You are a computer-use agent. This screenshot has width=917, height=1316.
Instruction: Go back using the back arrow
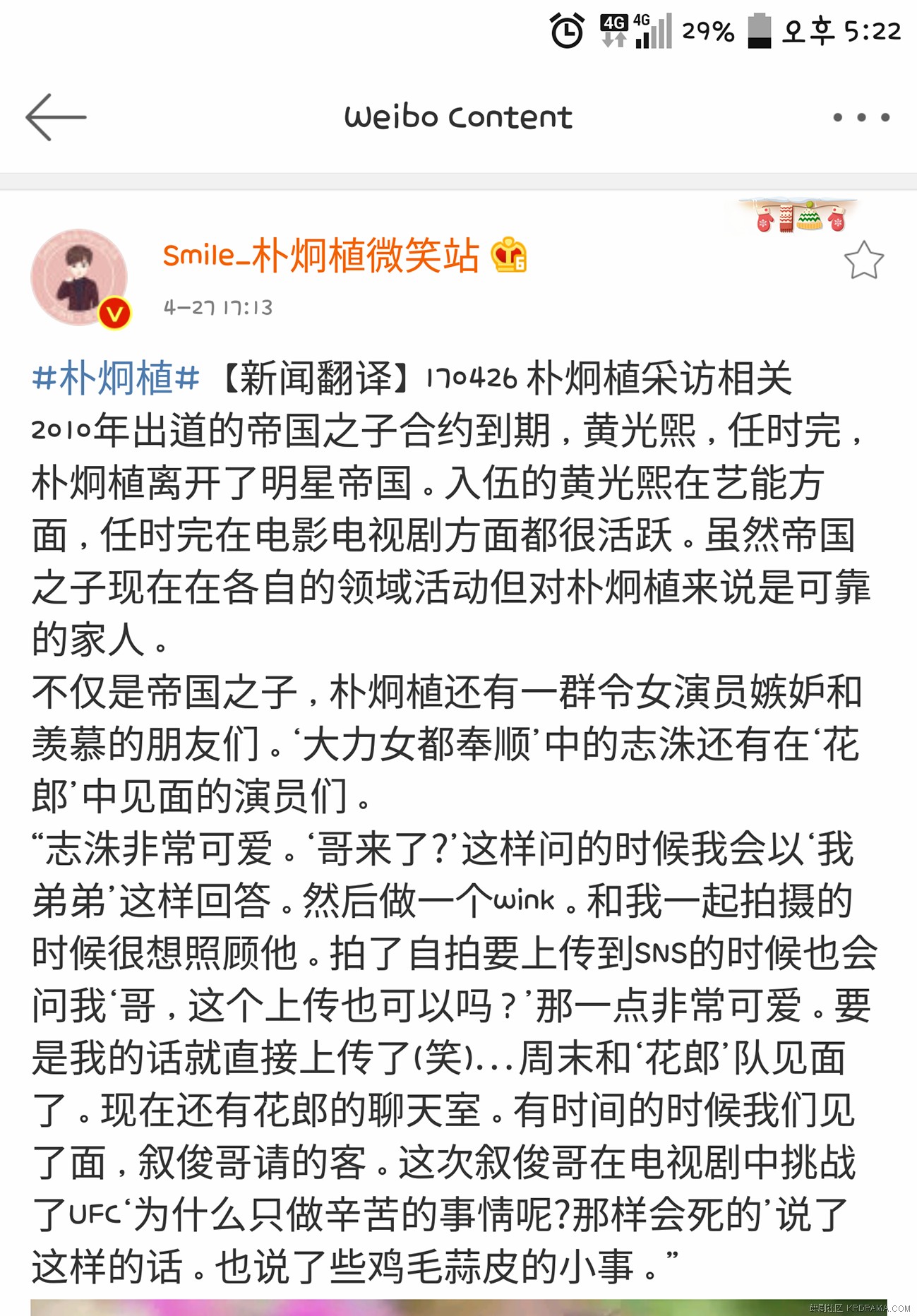56,117
